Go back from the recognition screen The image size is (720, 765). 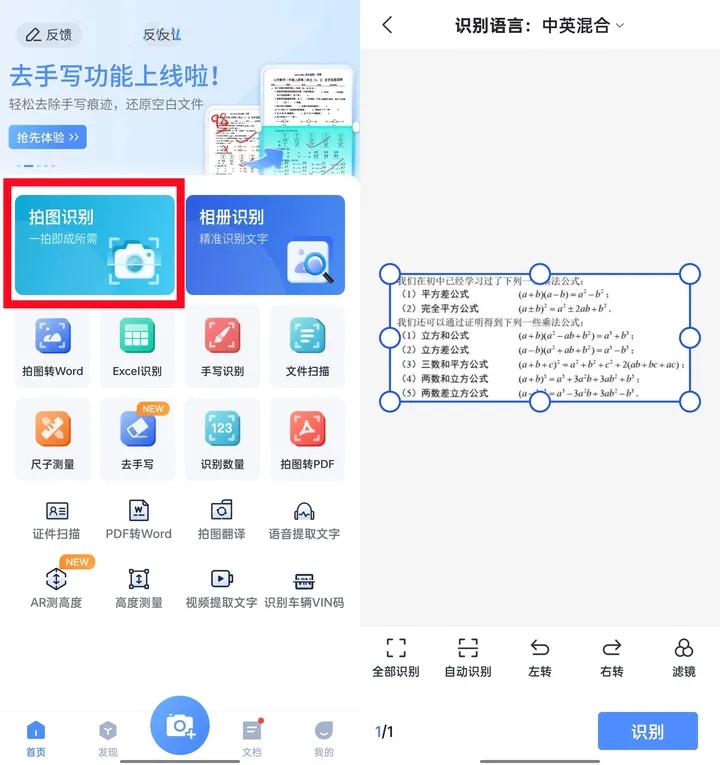pyautogui.click(x=388, y=26)
